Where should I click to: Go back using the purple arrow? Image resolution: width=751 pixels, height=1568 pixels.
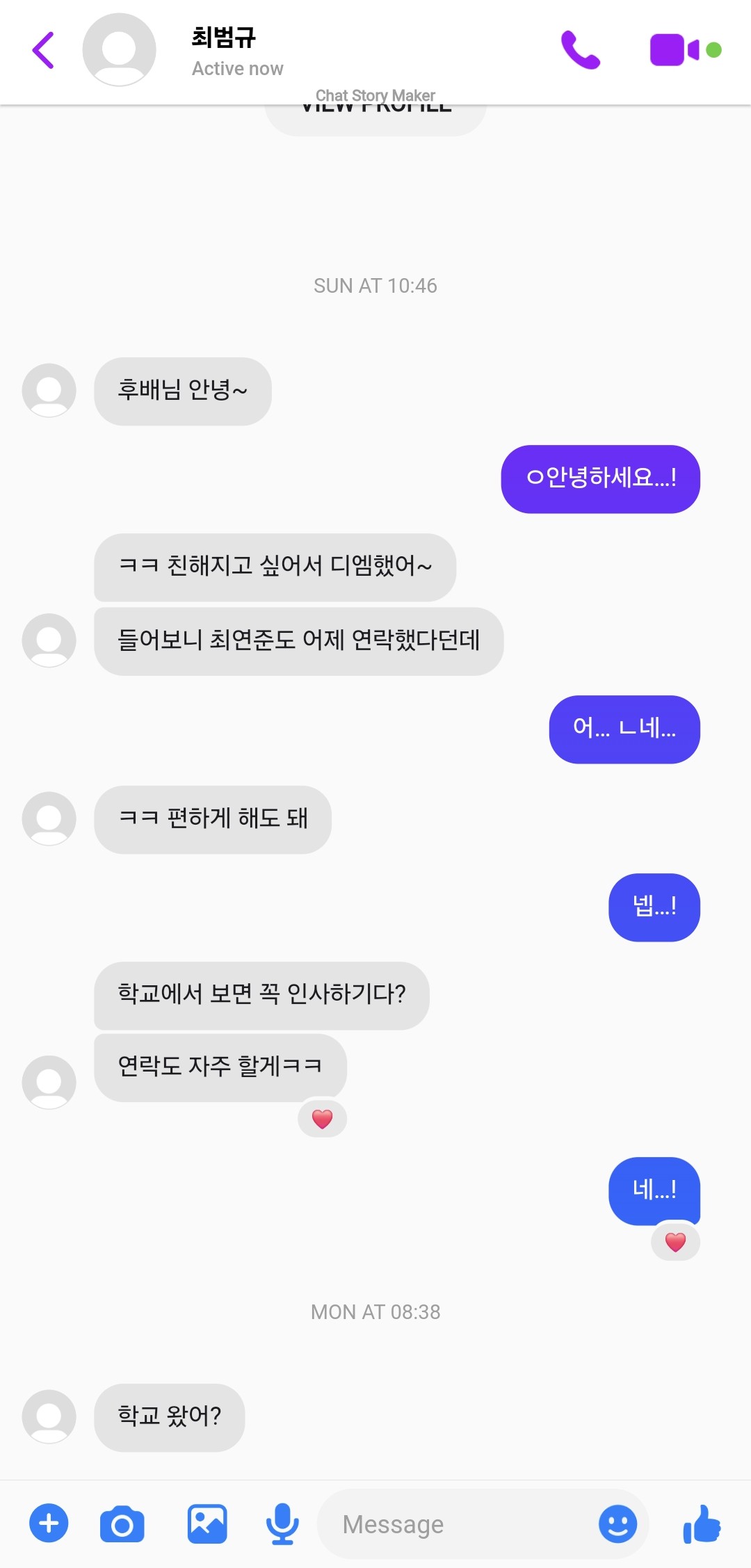point(43,50)
